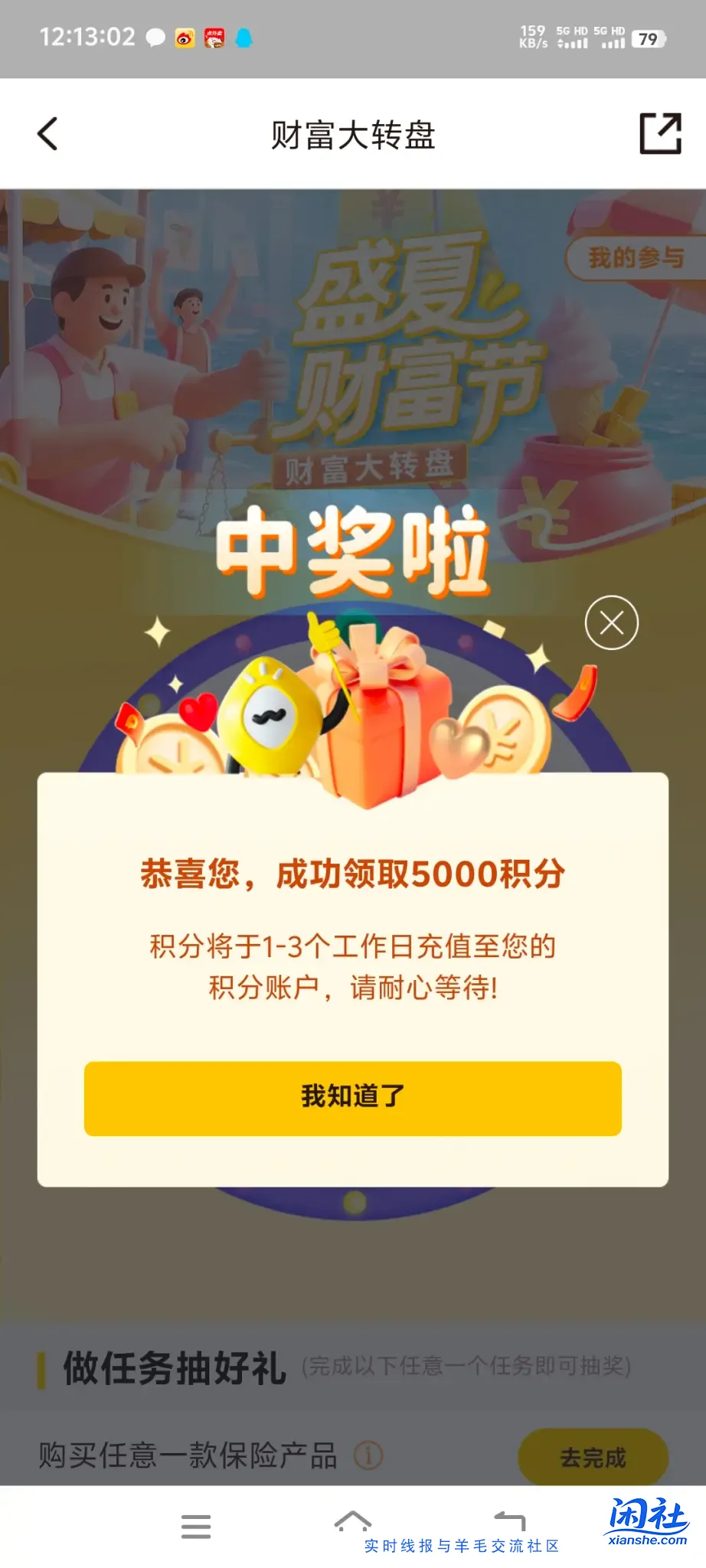The height and width of the screenshot is (1568, 706).
Task: Tap 去完成 for insurance purchase task
Action: [593, 1457]
